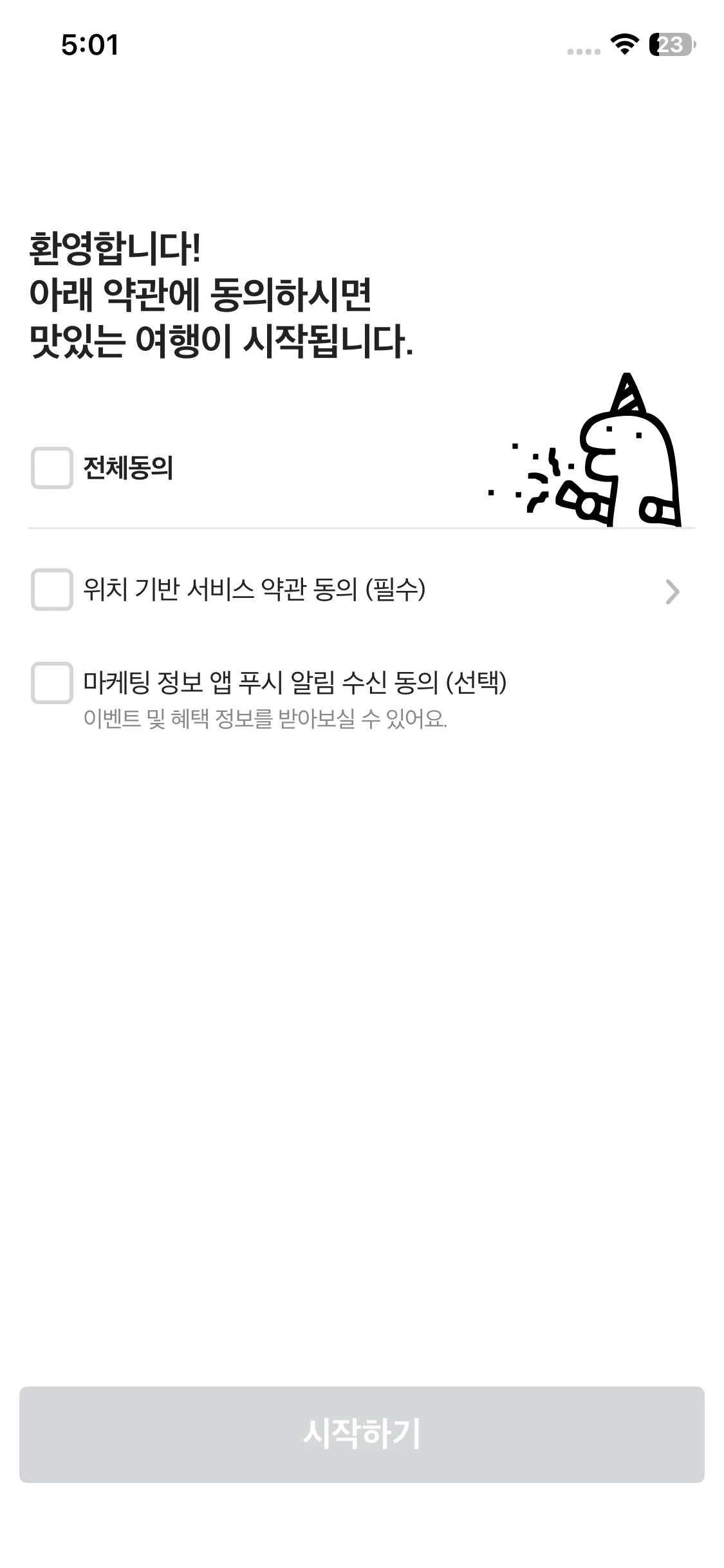Click the 마케팅 정보 앱 푸시 label

(x=296, y=684)
